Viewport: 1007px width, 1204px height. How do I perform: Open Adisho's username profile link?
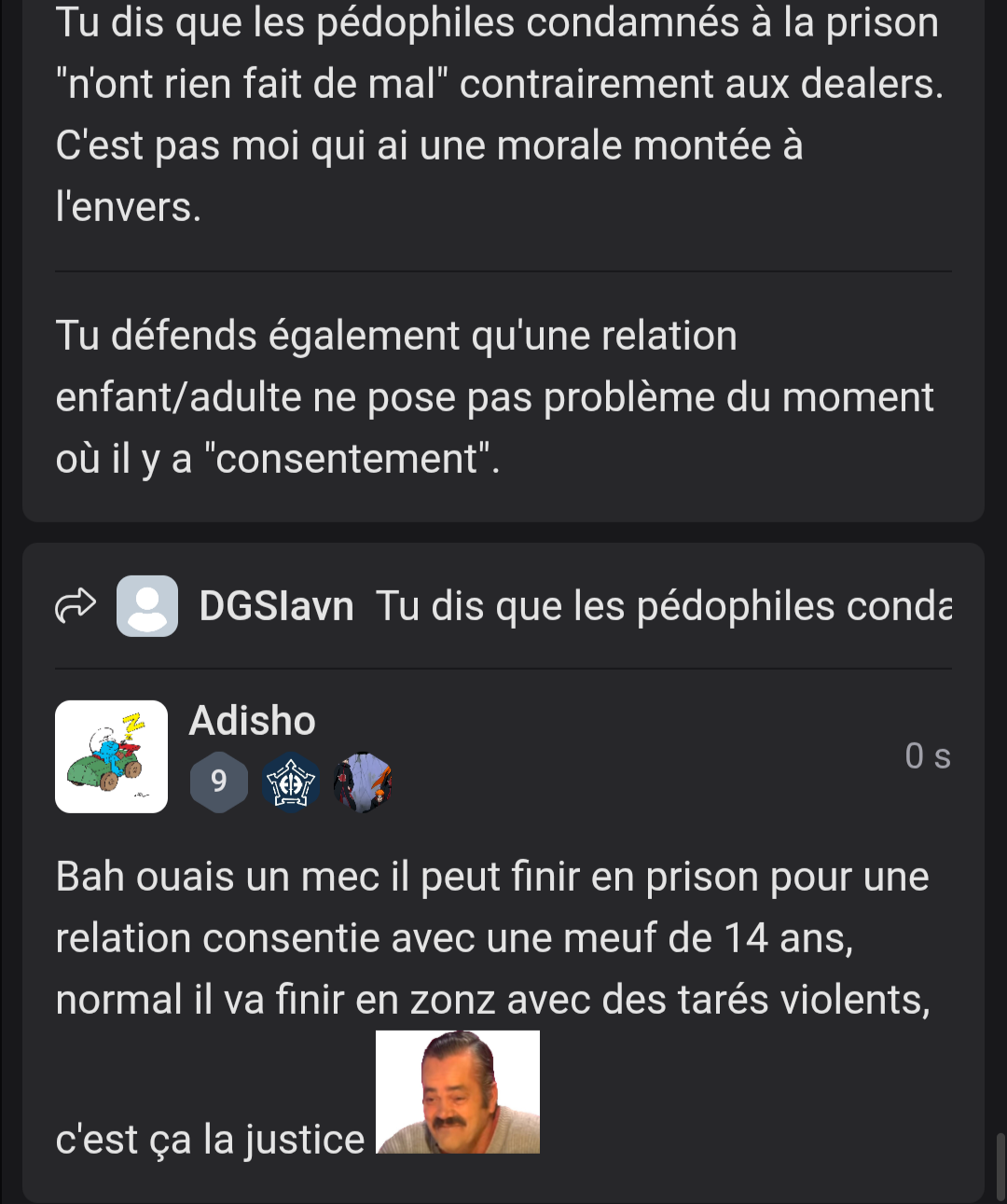(252, 721)
